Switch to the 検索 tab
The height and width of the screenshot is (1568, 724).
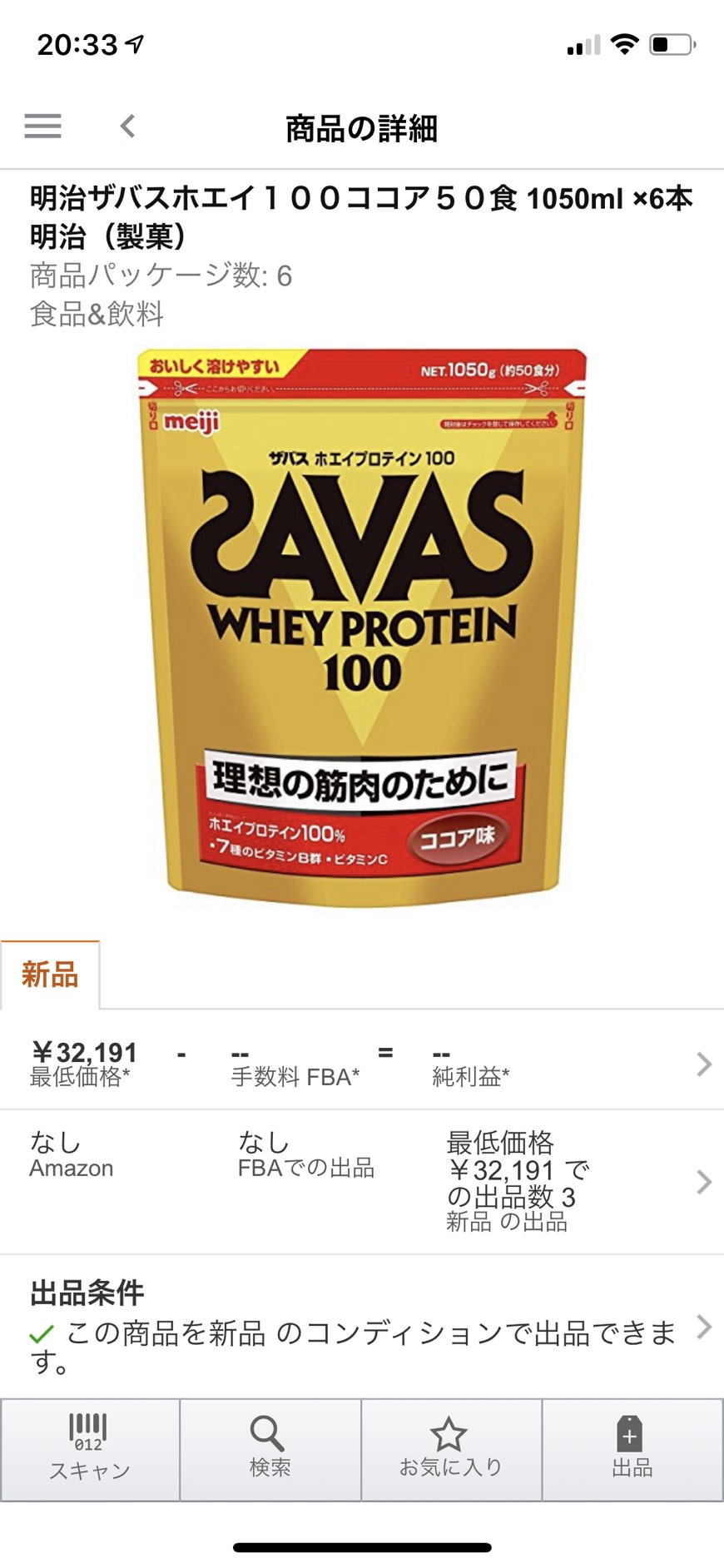[270, 1449]
